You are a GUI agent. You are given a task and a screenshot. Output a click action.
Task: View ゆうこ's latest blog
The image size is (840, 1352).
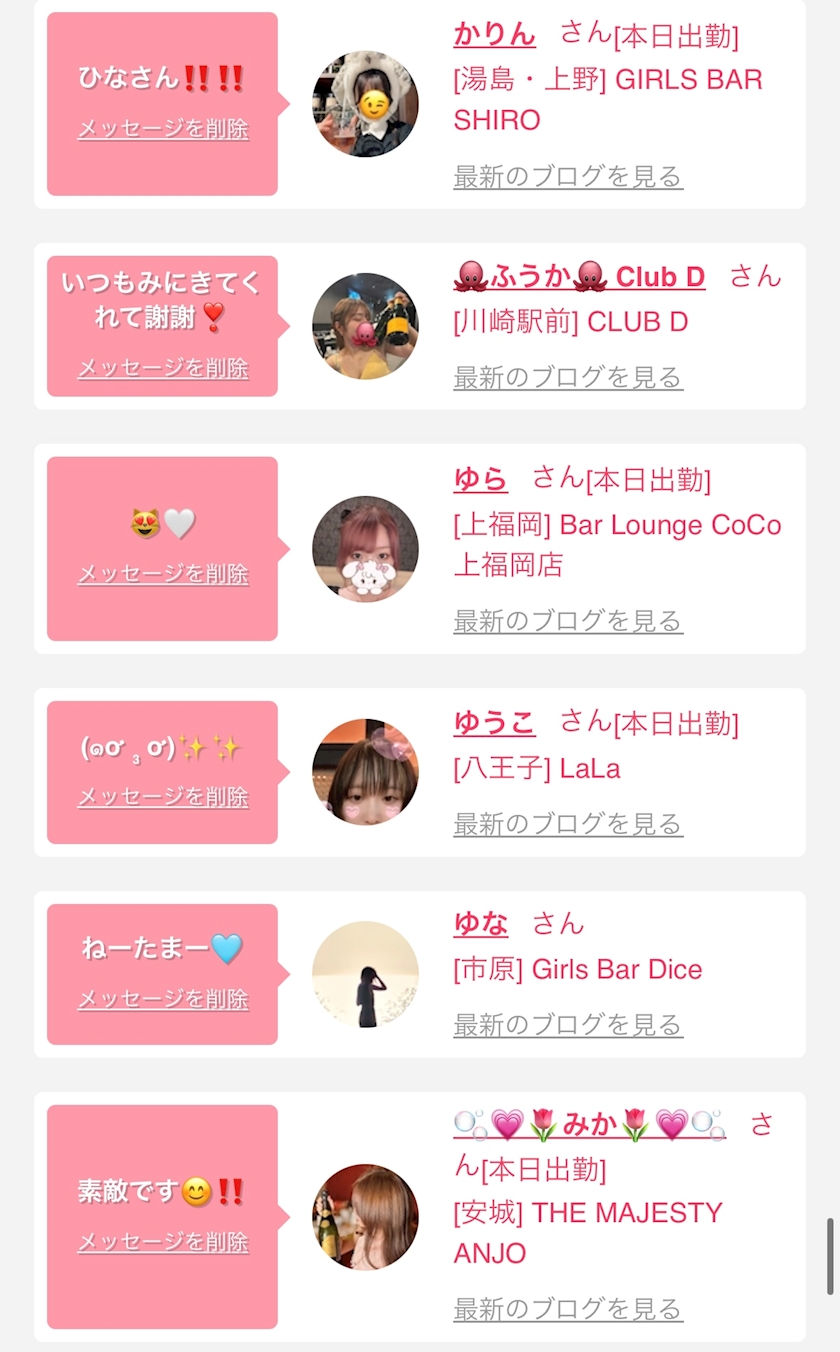pos(568,824)
